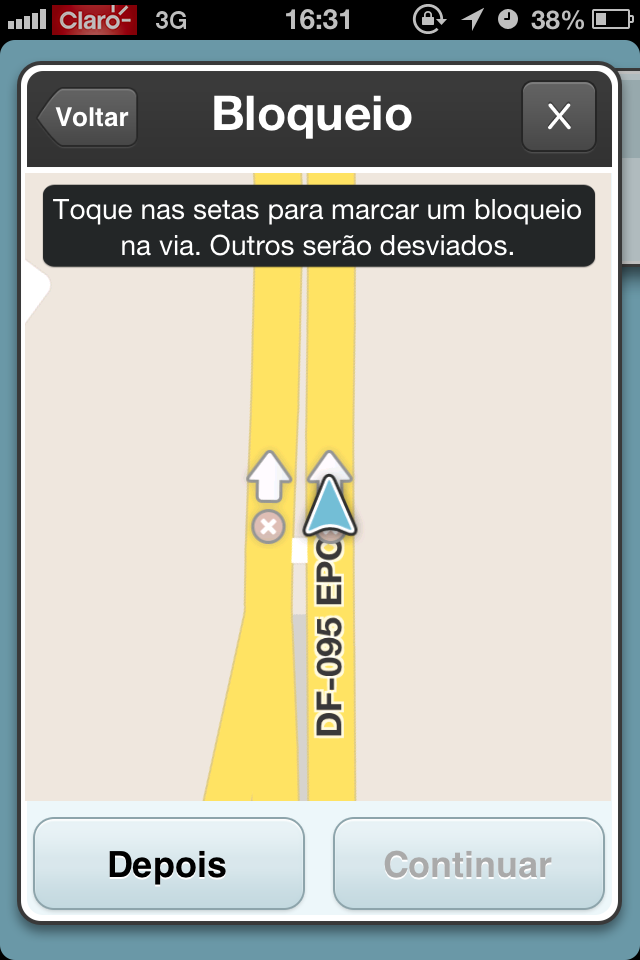Viewport: 640px width, 960px height.
Task: Tap the Continuar button
Action: 468,864
